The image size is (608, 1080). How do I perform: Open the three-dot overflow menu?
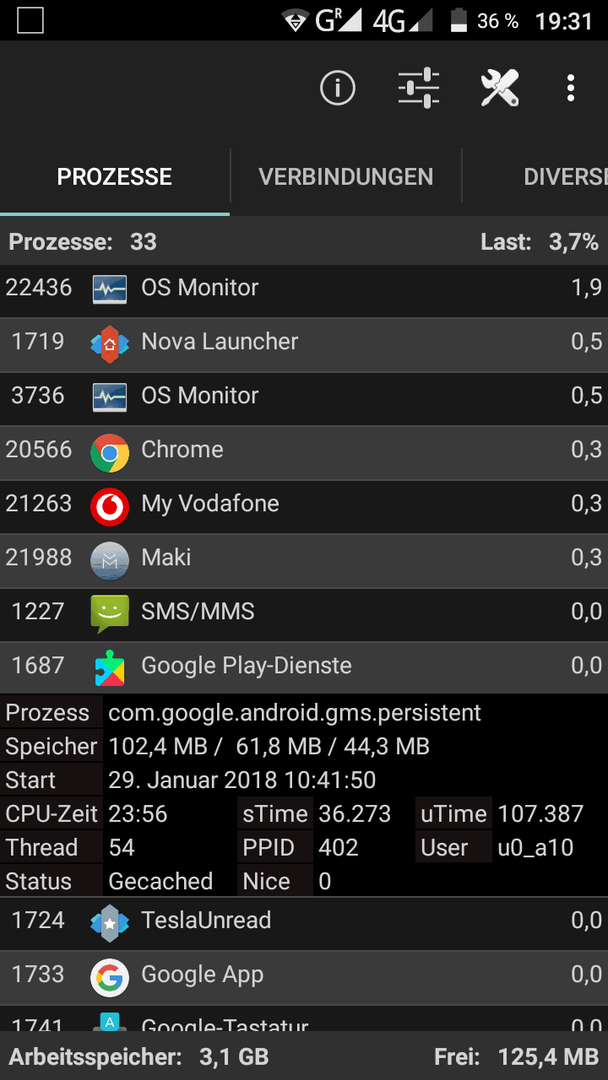coord(570,88)
